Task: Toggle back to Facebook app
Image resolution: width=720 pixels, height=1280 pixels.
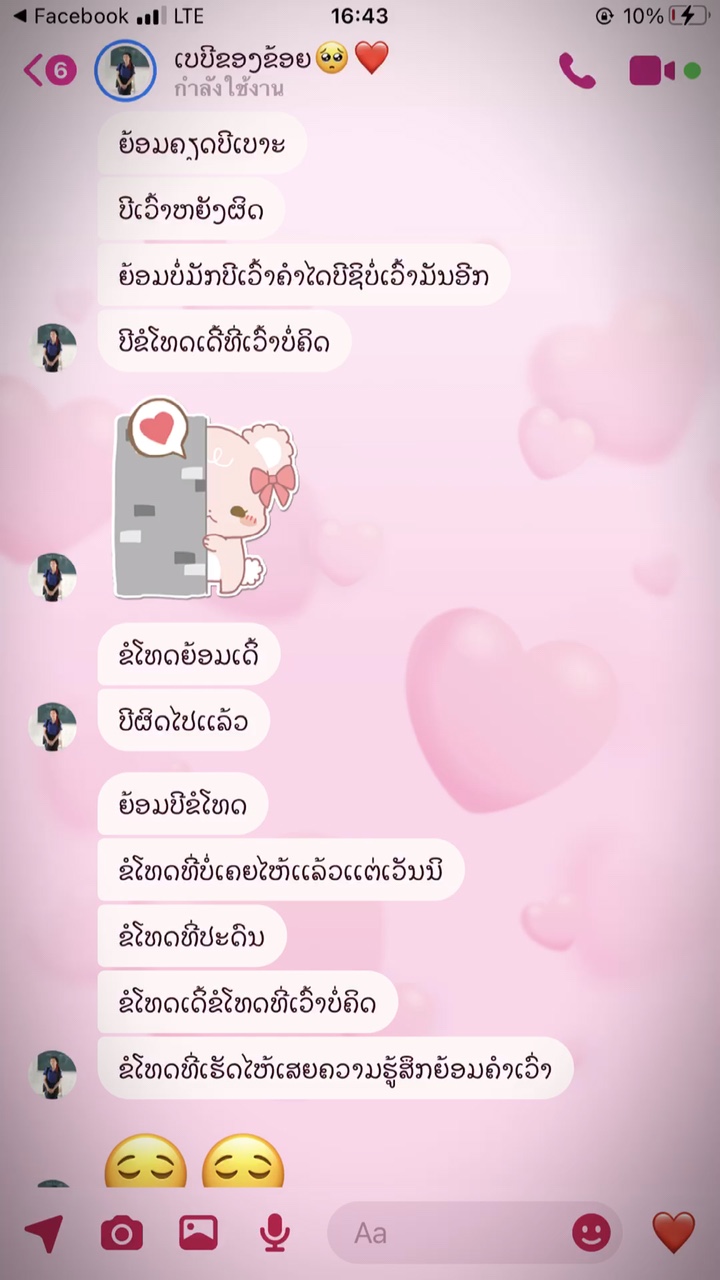Action: coord(60,15)
